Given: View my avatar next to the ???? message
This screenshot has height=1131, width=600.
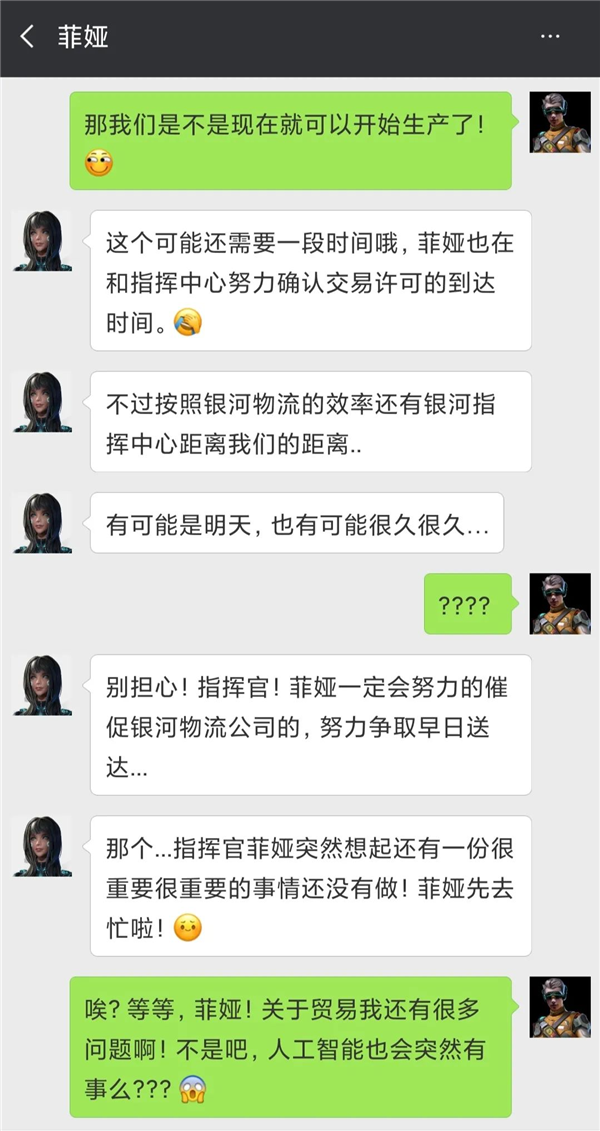Looking at the screenshot, I should (x=560, y=603).
